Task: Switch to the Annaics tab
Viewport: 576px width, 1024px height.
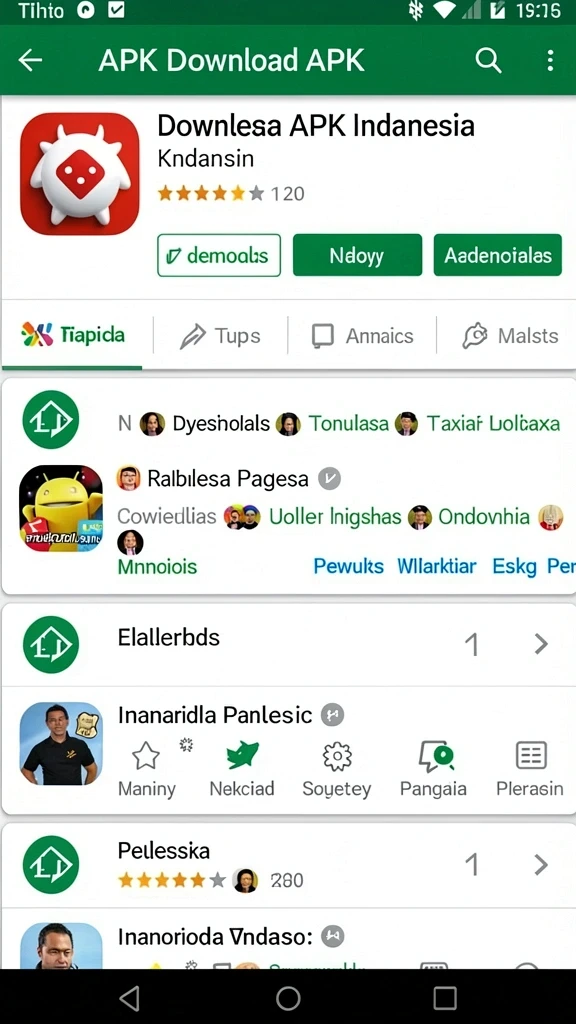Action: tap(362, 336)
